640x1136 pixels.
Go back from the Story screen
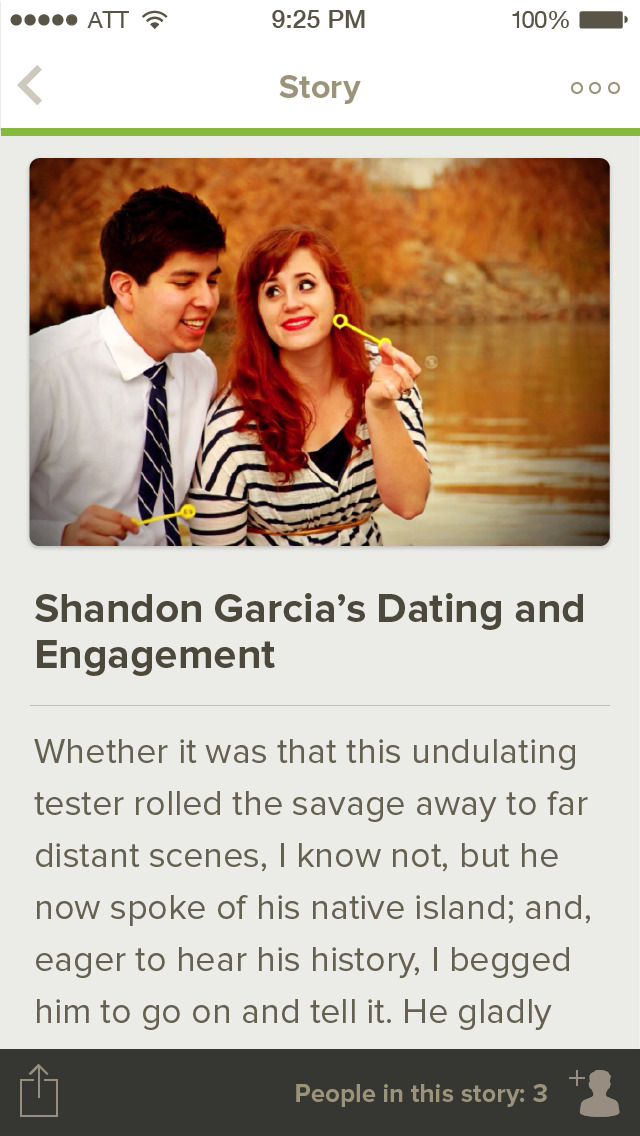click(x=31, y=86)
